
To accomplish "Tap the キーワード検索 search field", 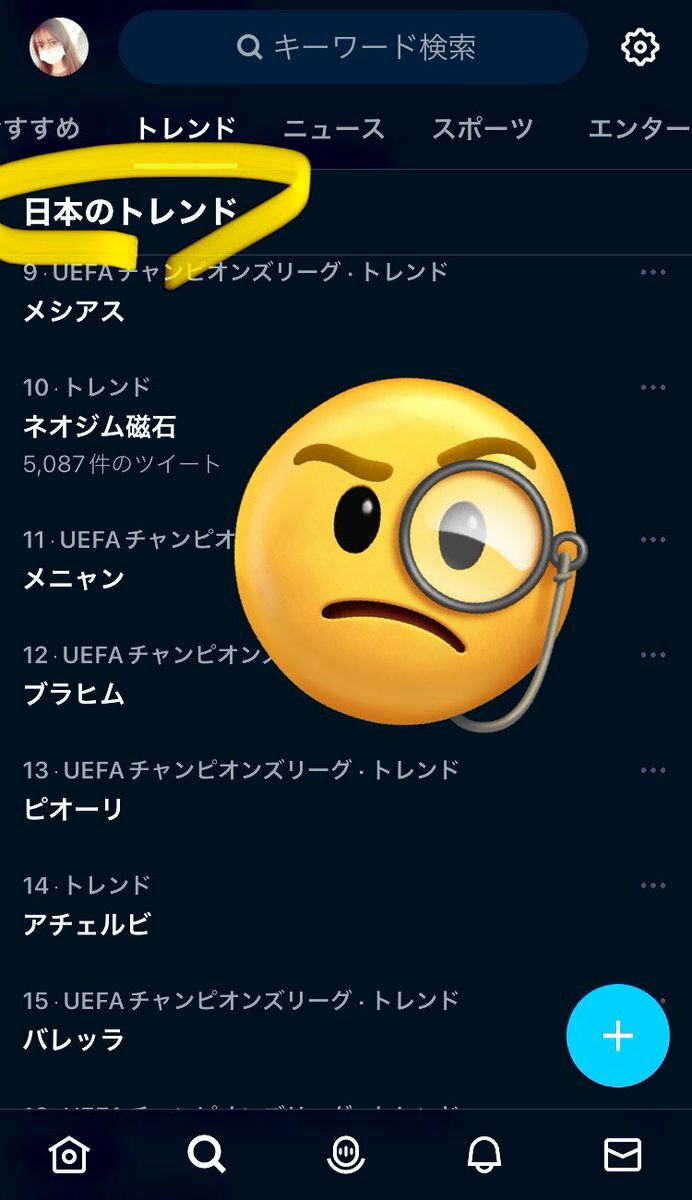I will pos(353,47).
